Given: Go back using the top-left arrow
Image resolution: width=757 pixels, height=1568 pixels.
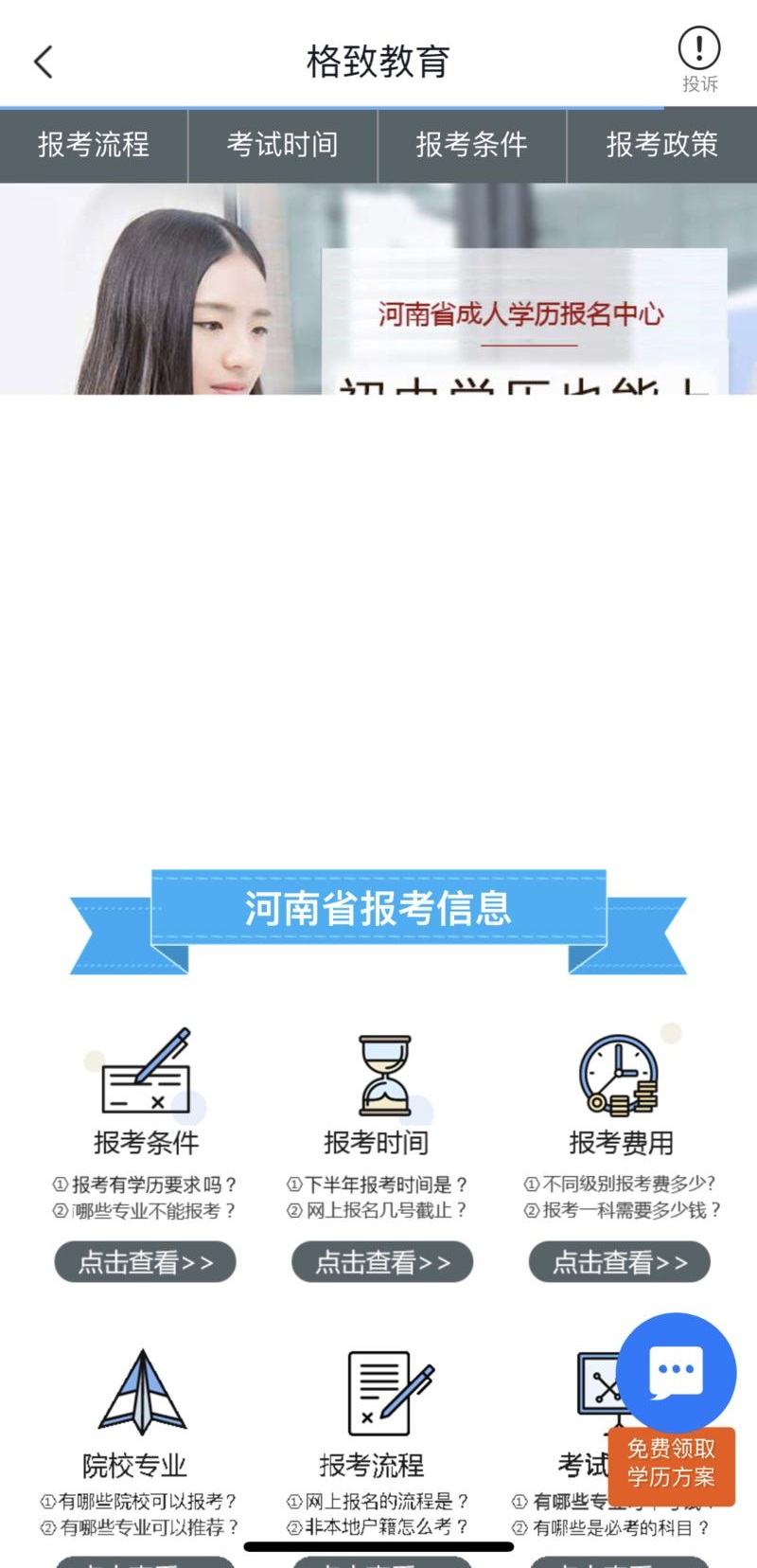Looking at the screenshot, I should (x=44, y=62).
